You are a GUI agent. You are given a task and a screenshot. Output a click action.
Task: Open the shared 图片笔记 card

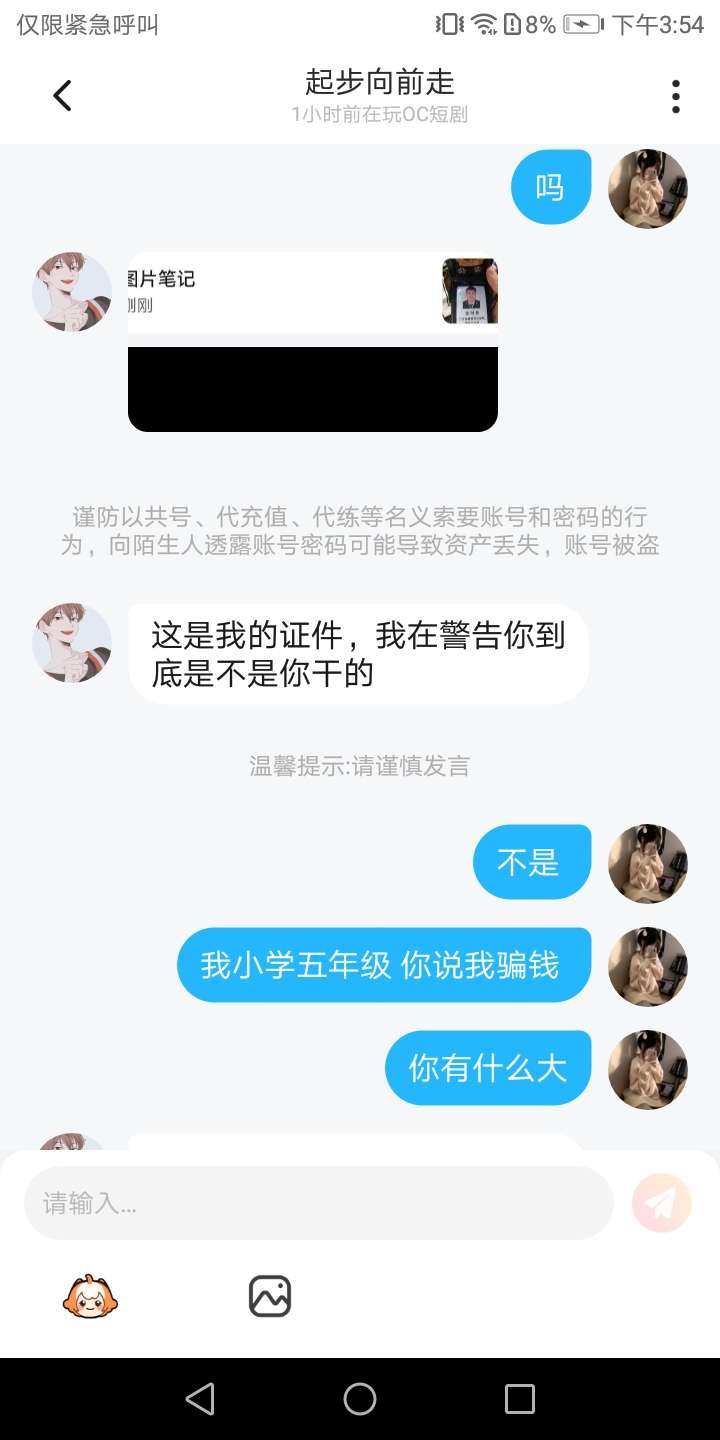click(x=312, y=342)
